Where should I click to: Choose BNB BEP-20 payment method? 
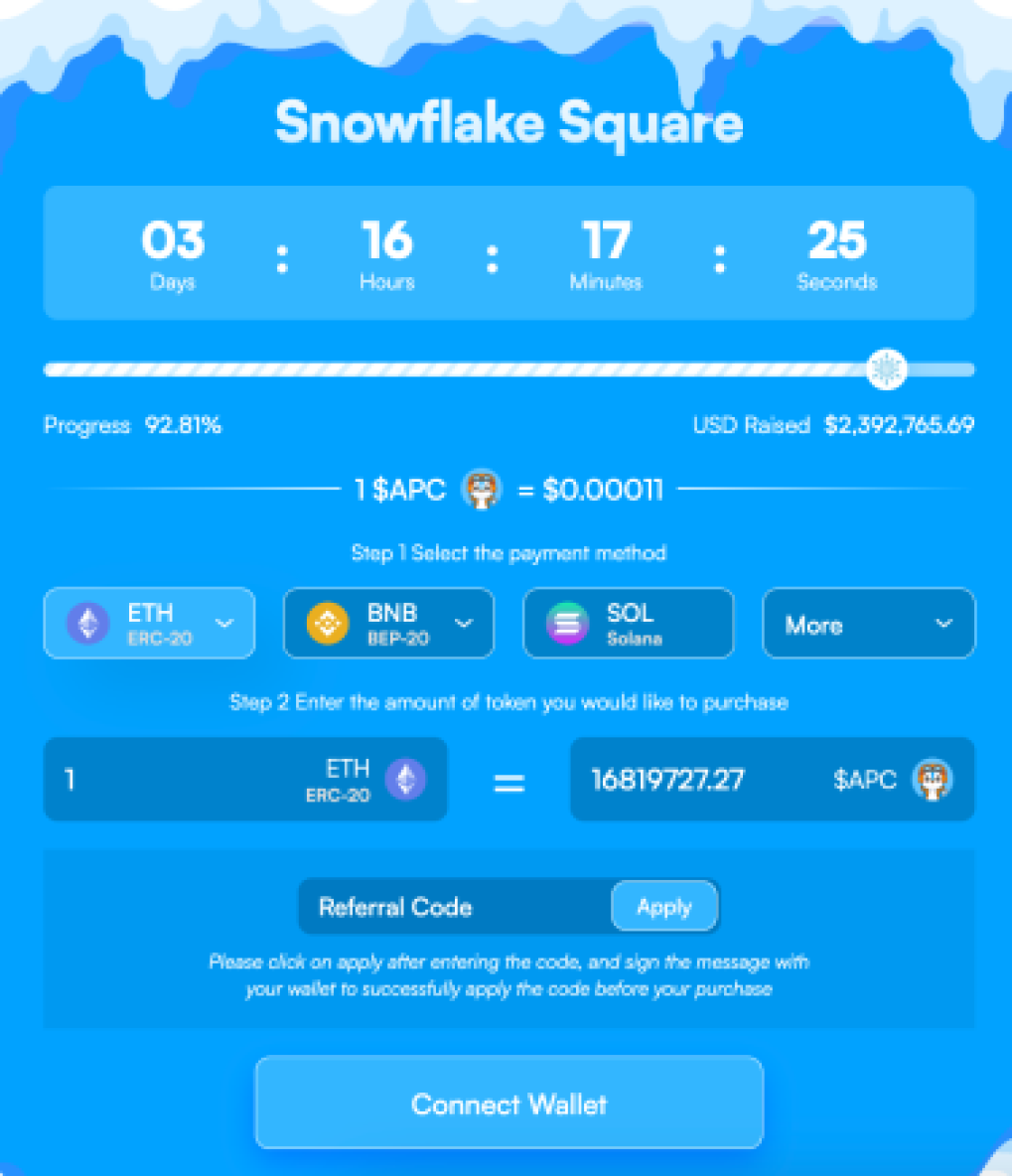pos(388,624)
